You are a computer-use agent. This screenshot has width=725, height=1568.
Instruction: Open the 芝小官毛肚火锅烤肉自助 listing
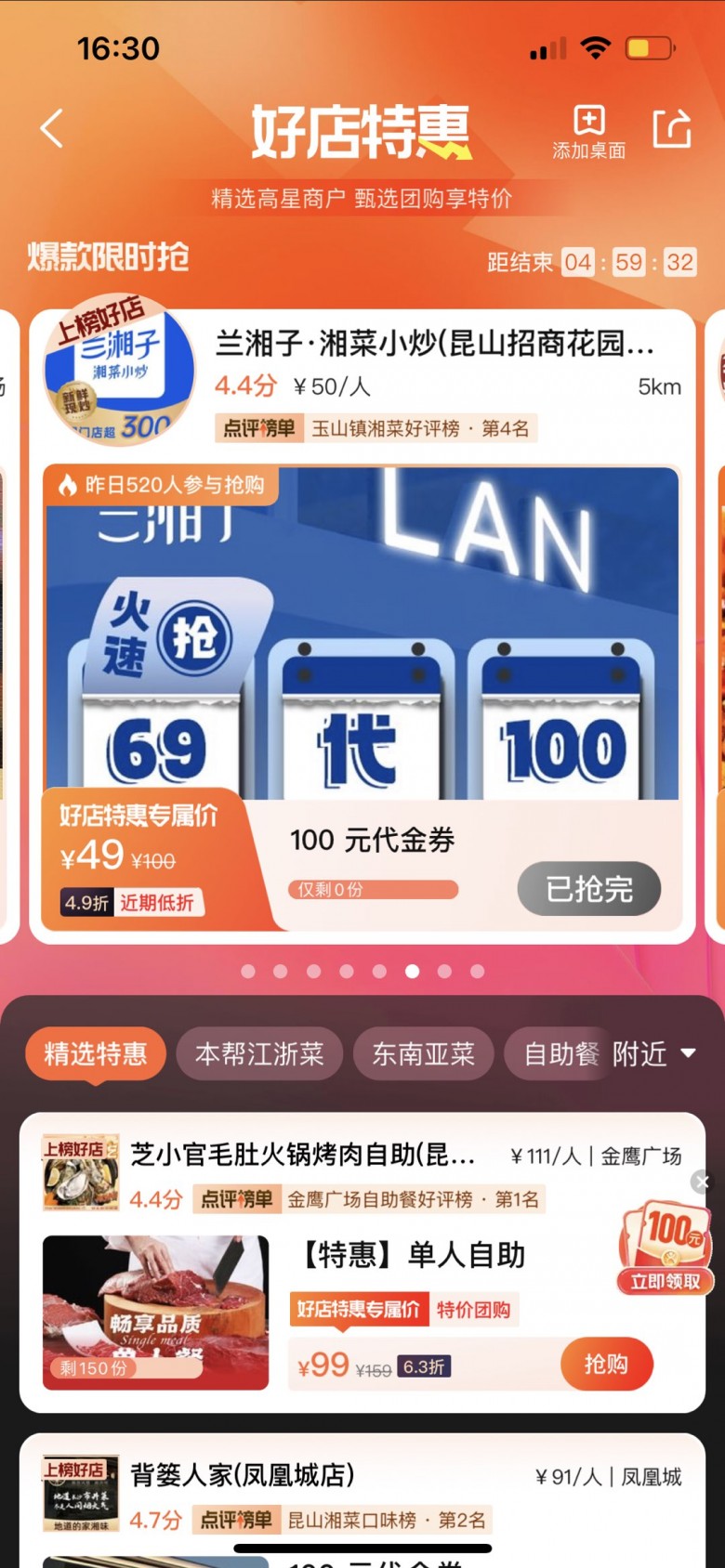point(303,1155)
